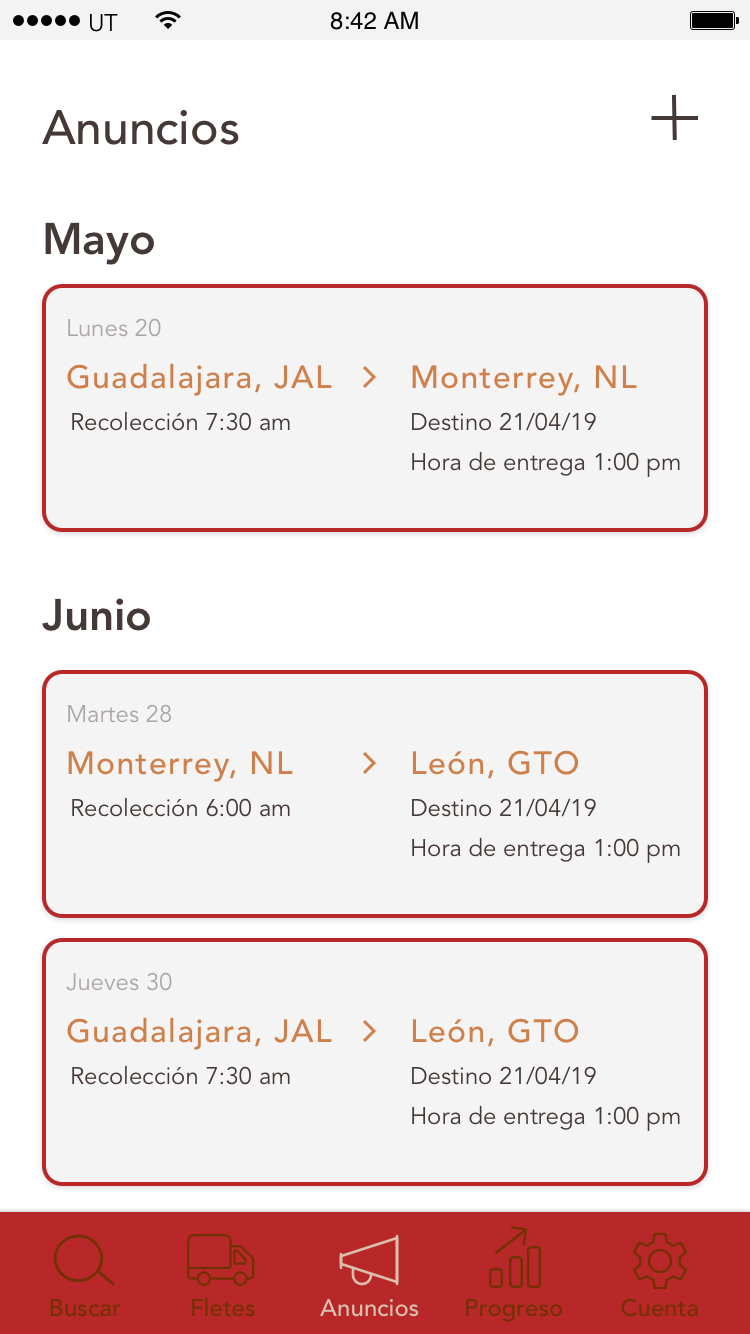Add a new anuncio with the plus icon
The width and height of the screenshot is (750, 1334).
tap(674, 119)
